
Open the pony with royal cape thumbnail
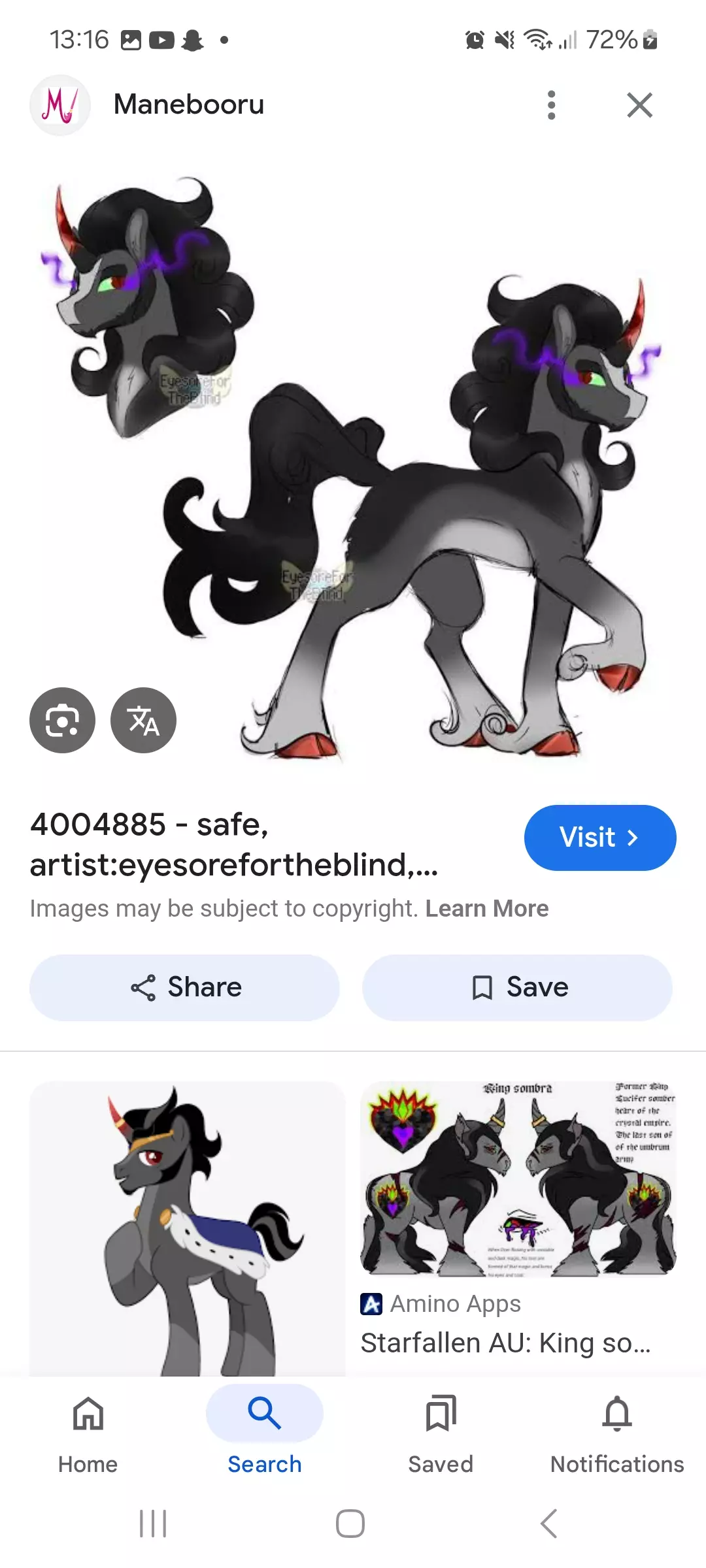pos(187,1228)
